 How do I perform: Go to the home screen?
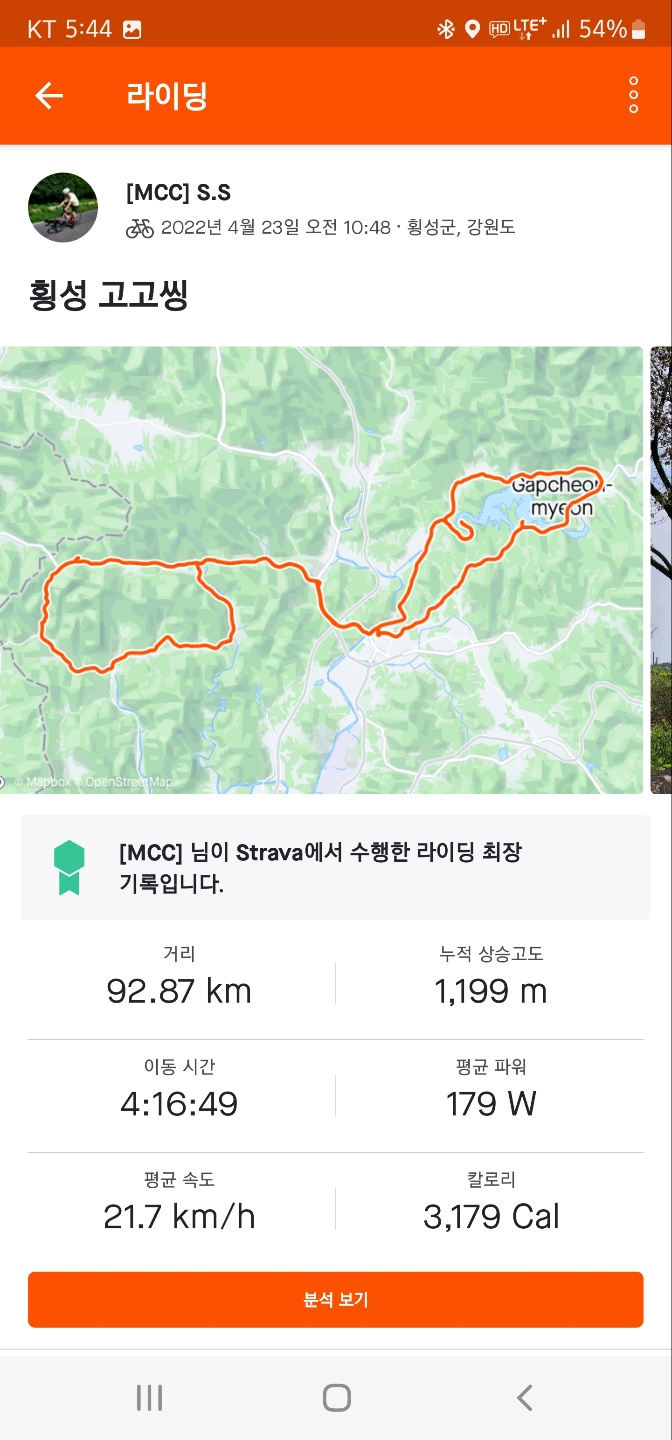point(336,1397)
